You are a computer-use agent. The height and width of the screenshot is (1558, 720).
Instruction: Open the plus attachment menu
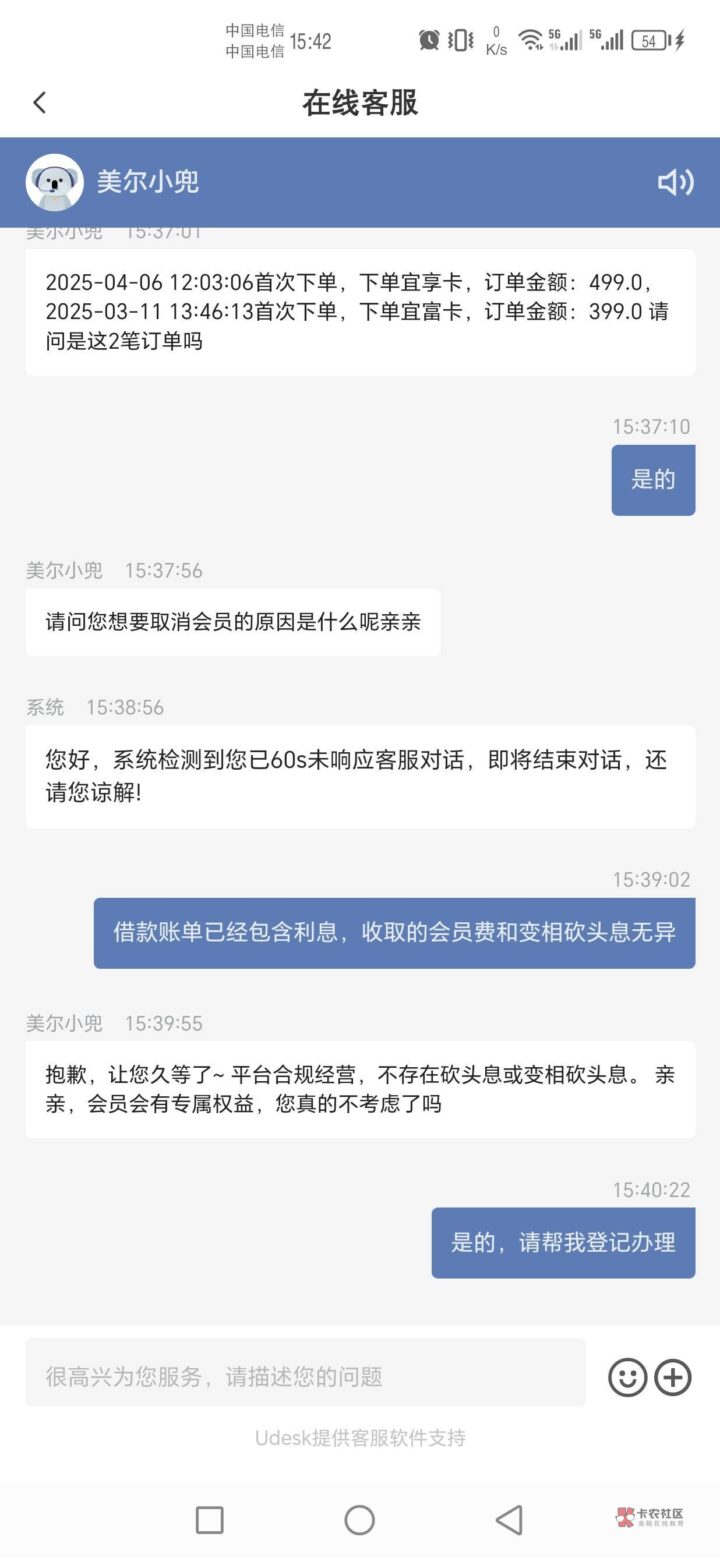pos(673,1378)
